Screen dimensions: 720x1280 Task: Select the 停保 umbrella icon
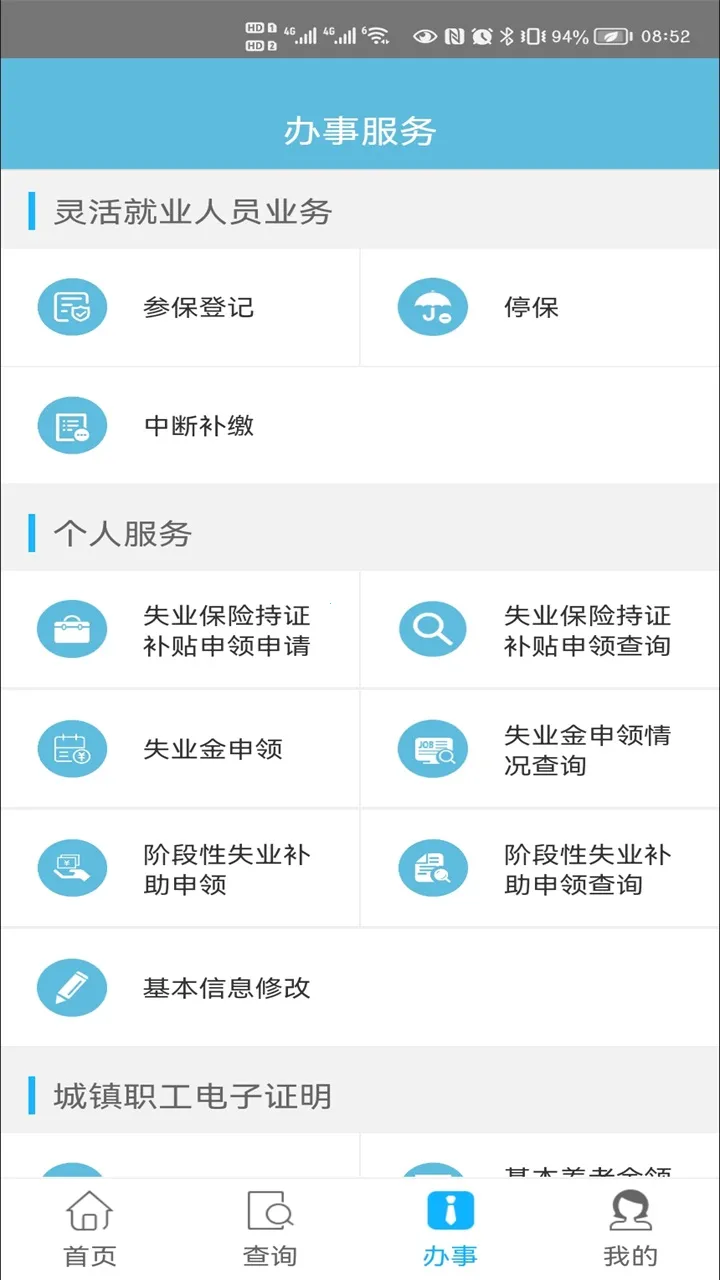point(431,307)
